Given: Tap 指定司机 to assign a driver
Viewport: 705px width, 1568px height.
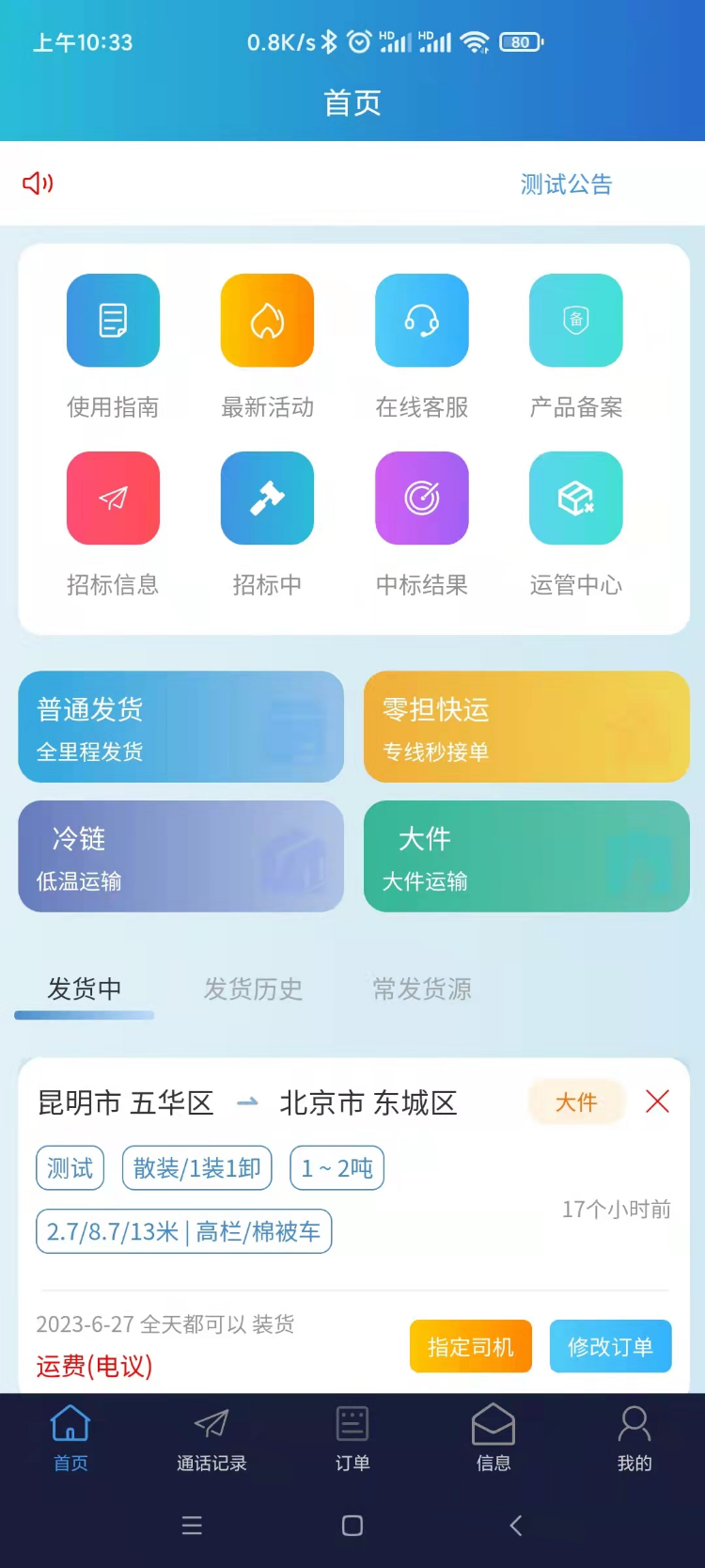Looking at the screenshot, I should (470, 1346).
